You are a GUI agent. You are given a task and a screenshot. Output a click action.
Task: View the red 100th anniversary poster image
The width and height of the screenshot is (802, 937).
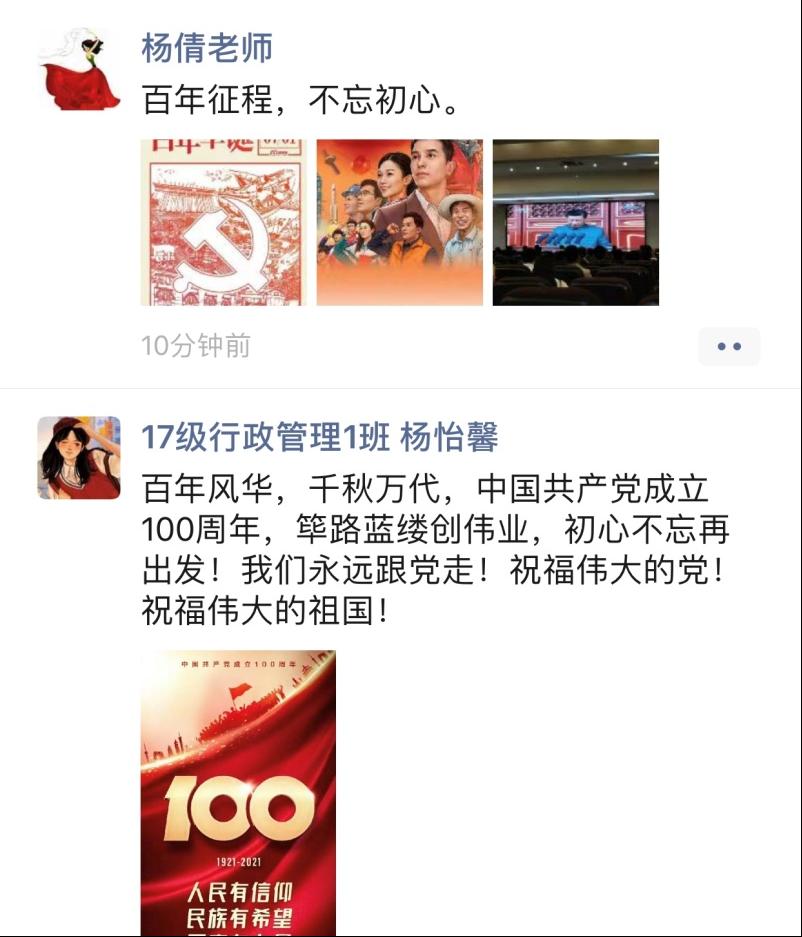[238, 792]
